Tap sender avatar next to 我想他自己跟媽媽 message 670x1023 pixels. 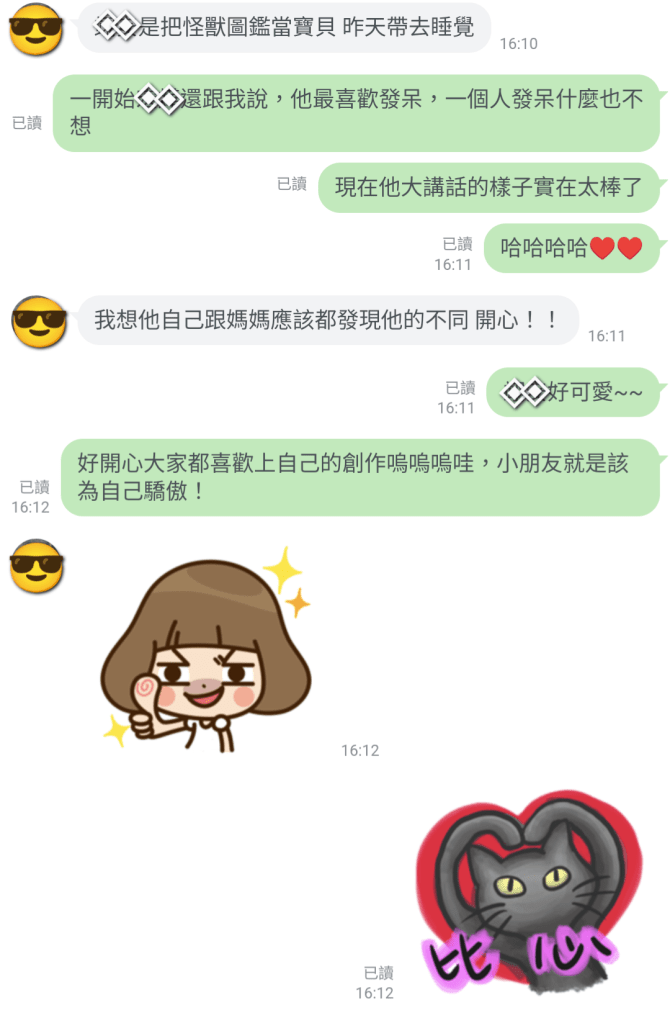click(38, 322)
